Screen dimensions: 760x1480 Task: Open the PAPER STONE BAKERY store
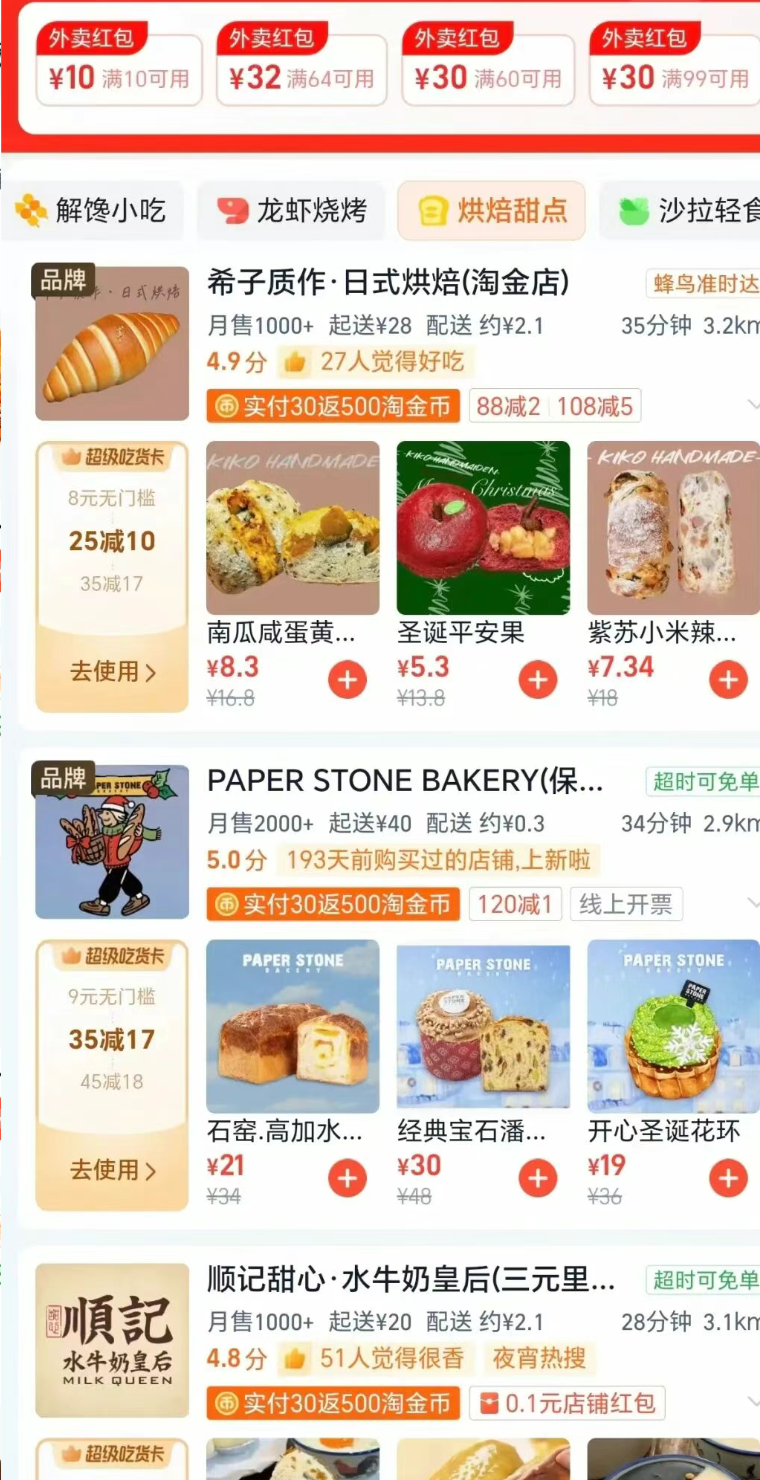pos(405,781)
